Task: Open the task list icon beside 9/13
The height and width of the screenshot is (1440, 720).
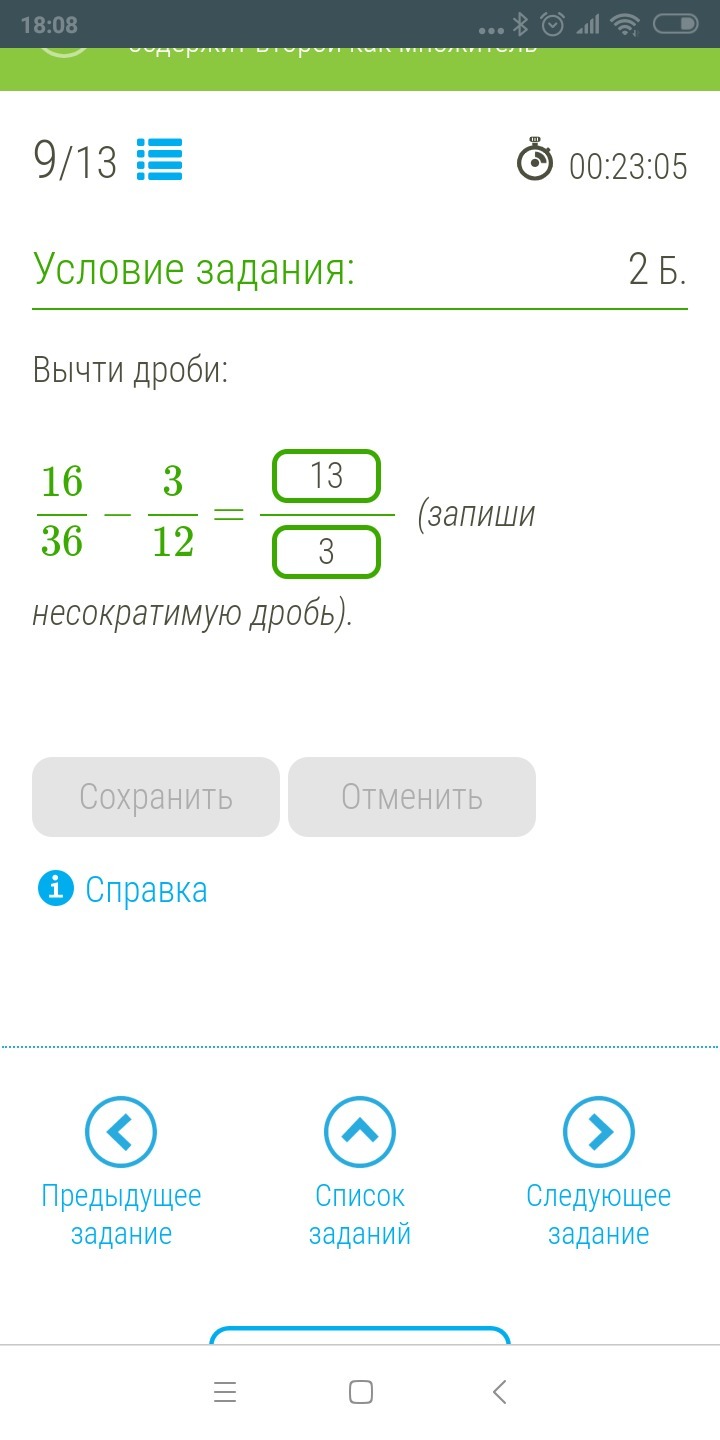Action: click(160, 160)
